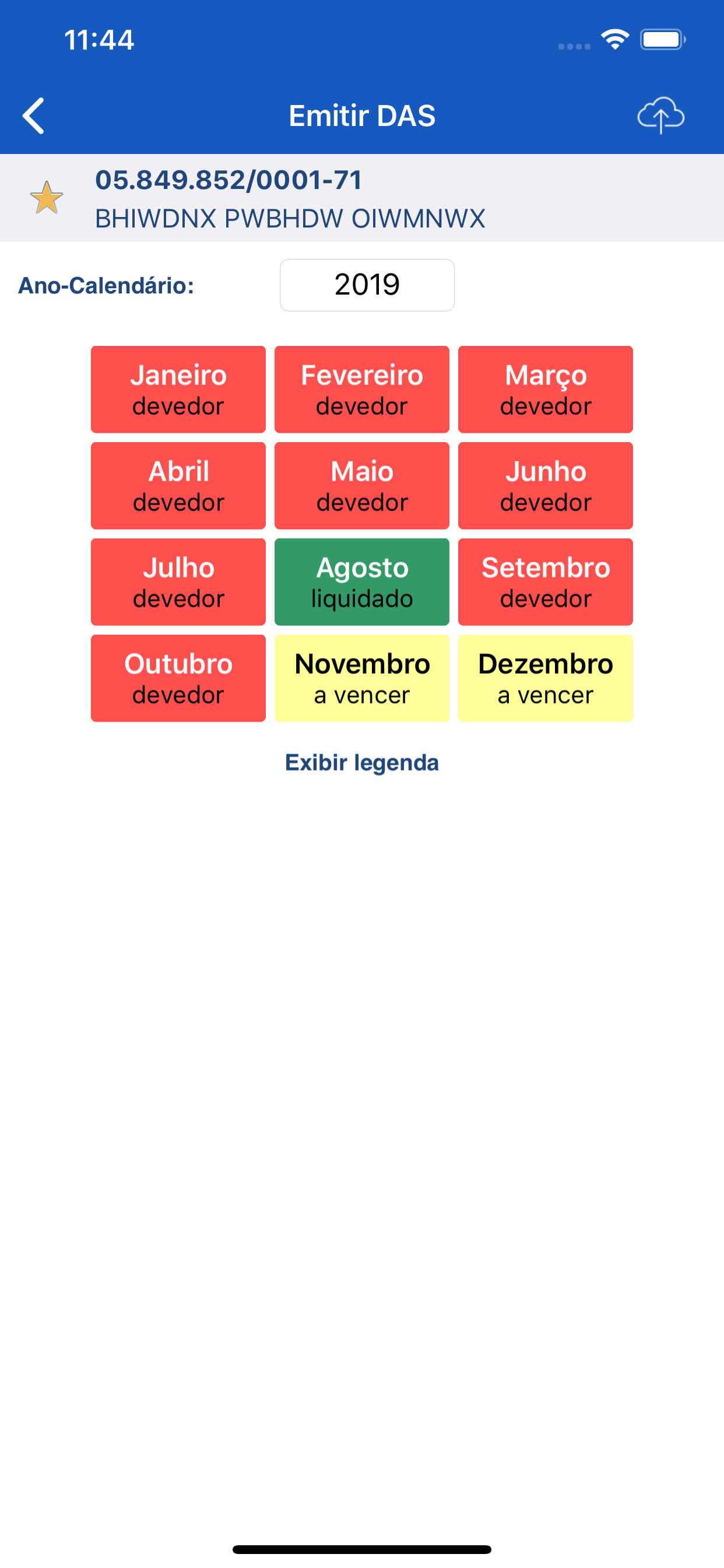Tap the Outubro devedor tile
The image size is (724, 1568).
178,678
